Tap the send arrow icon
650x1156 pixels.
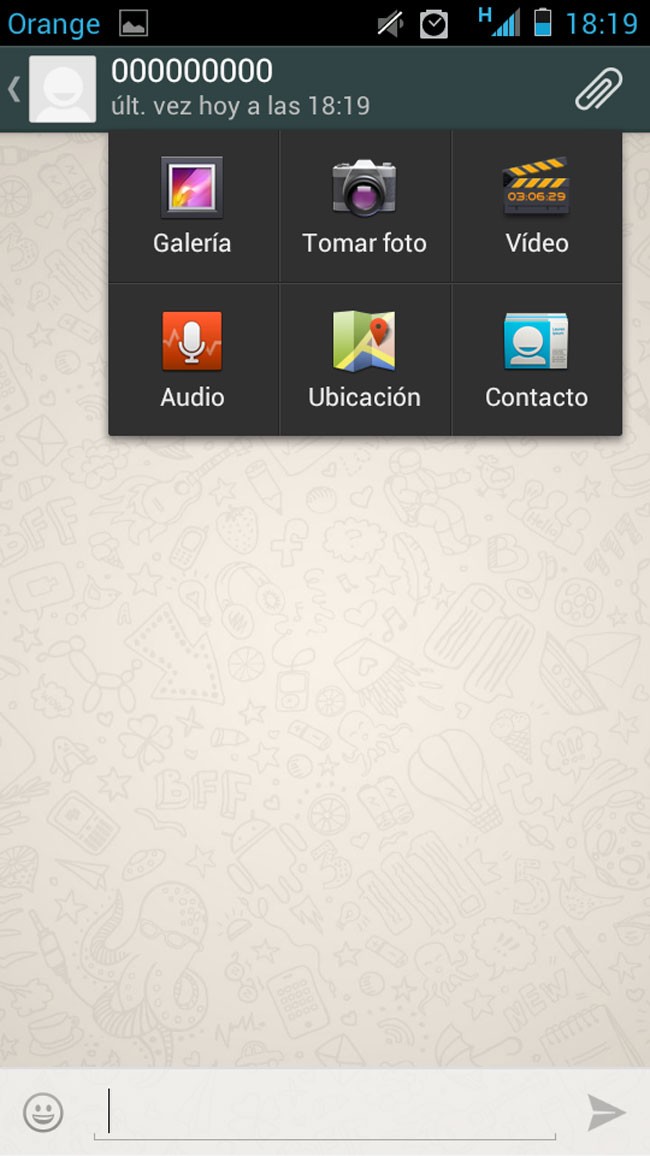coord(606,1112)
